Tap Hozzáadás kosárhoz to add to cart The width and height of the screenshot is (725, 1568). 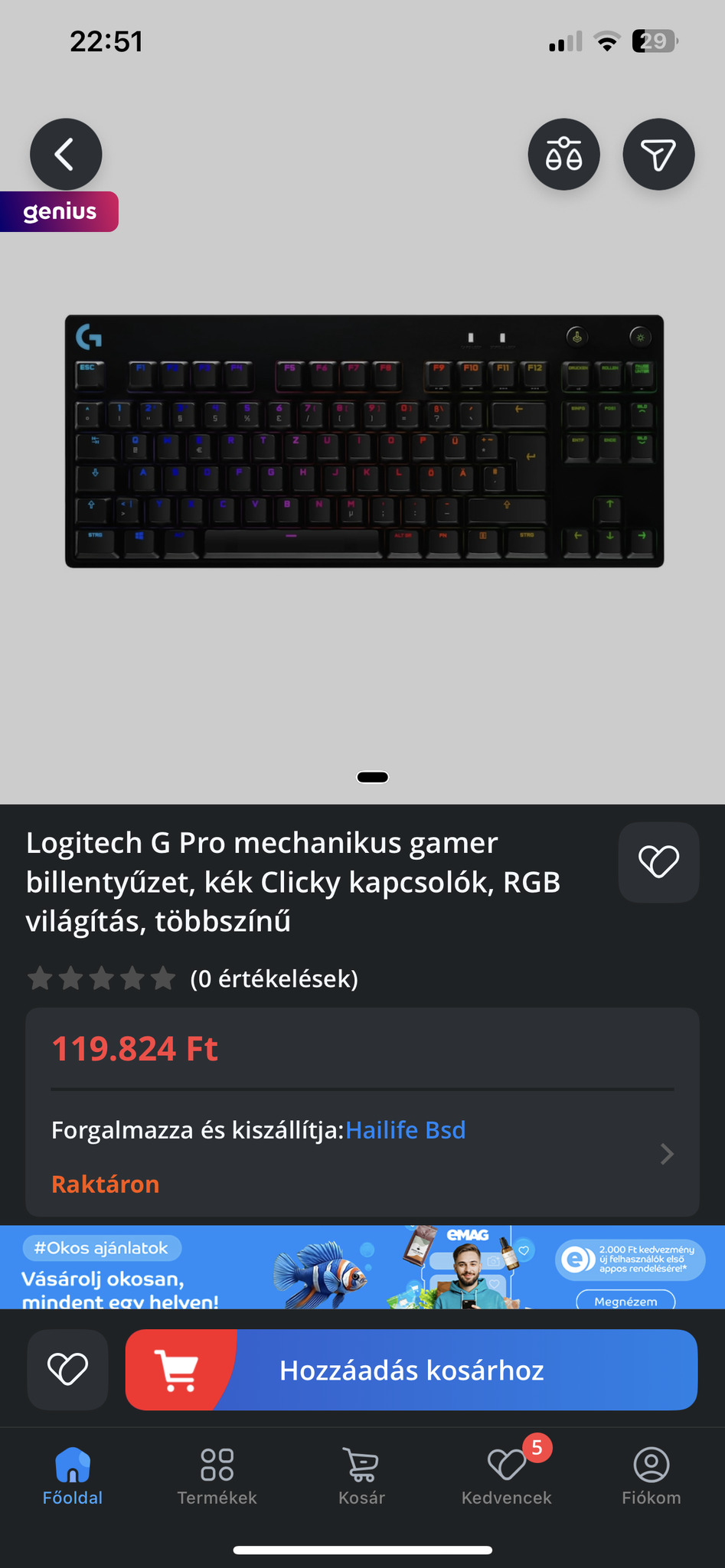click(411, 1370)
